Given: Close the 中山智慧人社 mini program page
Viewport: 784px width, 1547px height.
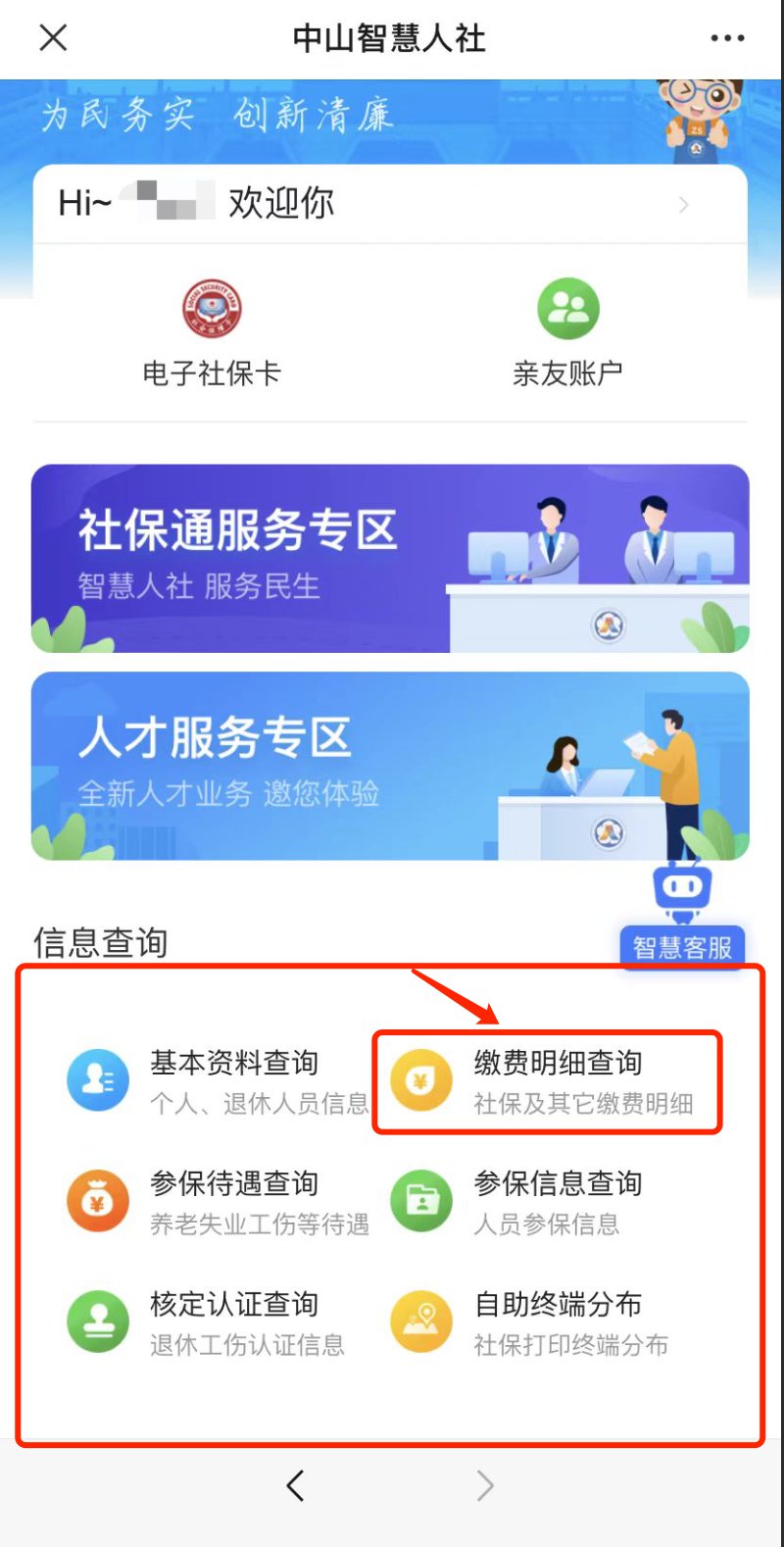Looking at the screenshot, I should [x=53, y=38].
